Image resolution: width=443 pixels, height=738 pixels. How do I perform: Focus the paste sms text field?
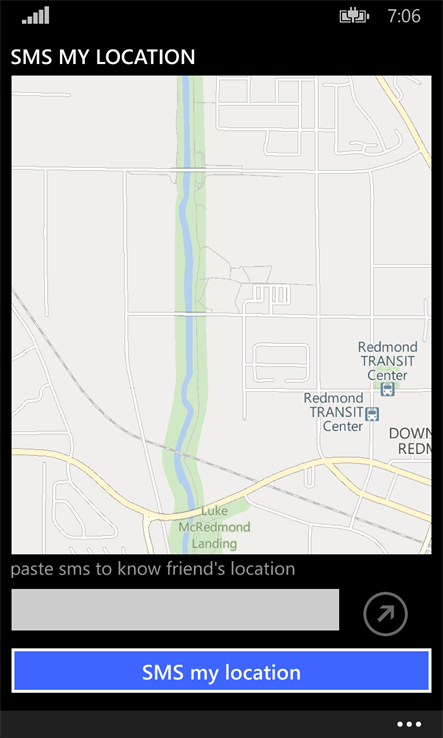point(175,610)
